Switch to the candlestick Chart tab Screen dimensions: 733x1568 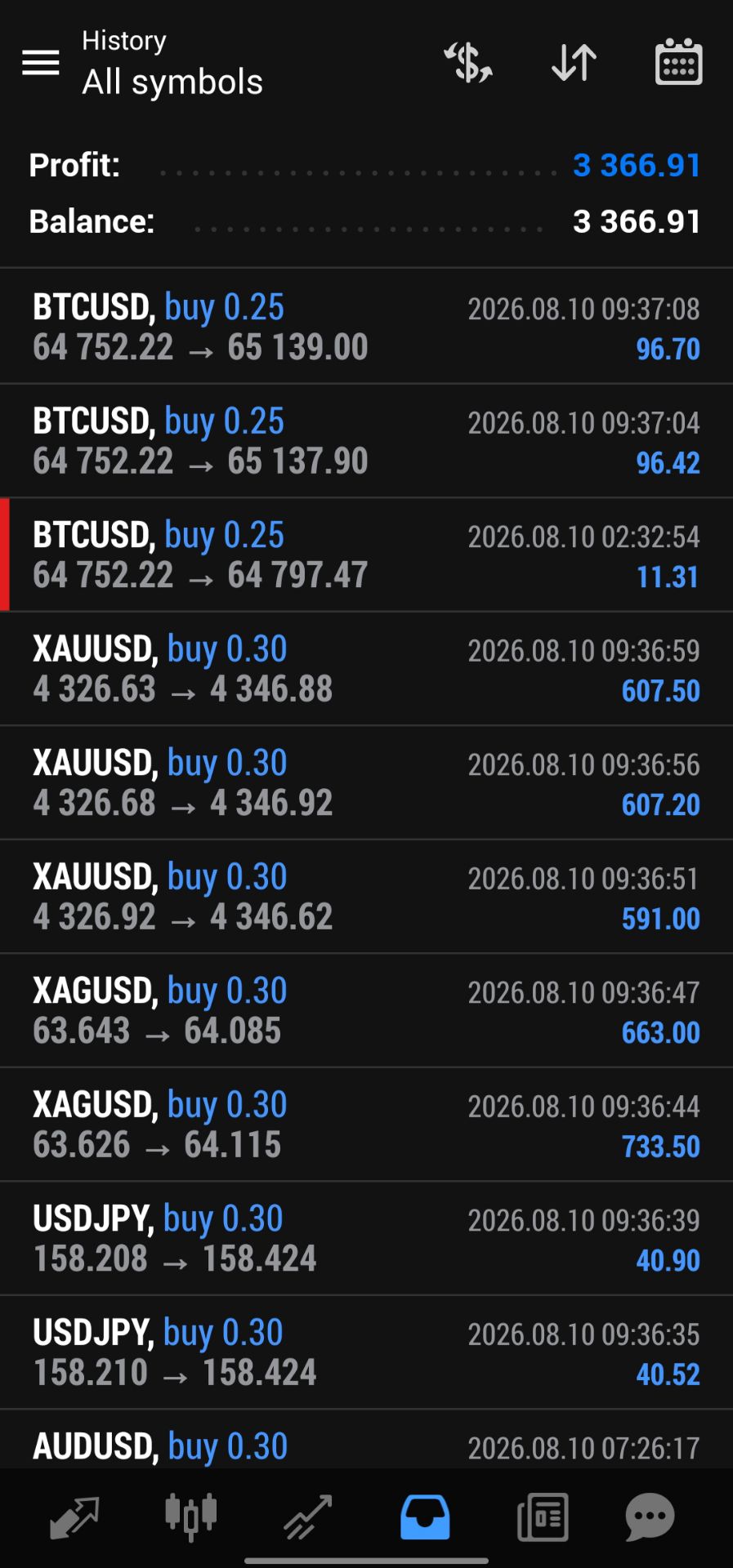[190, 1517]
